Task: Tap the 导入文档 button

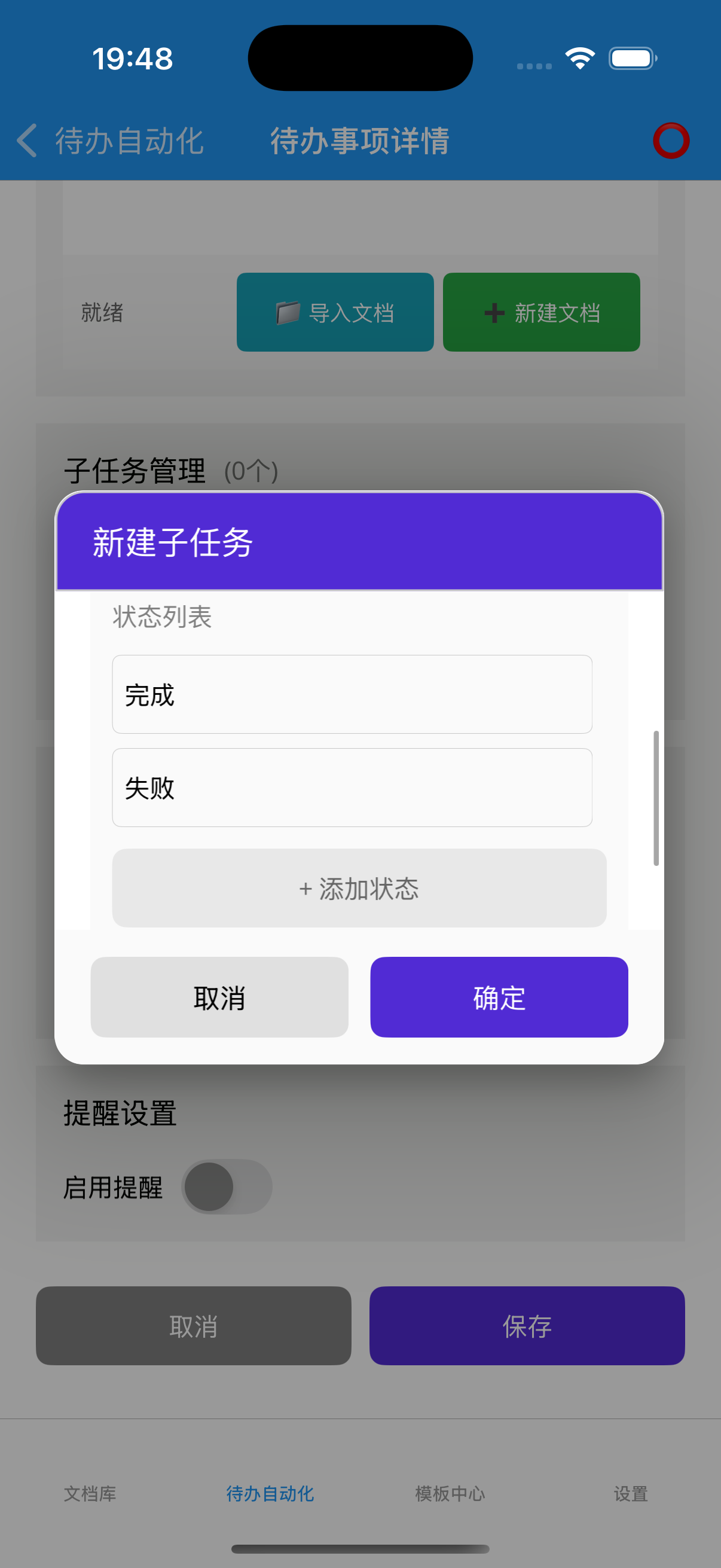Action: click(x=335, y=313)
